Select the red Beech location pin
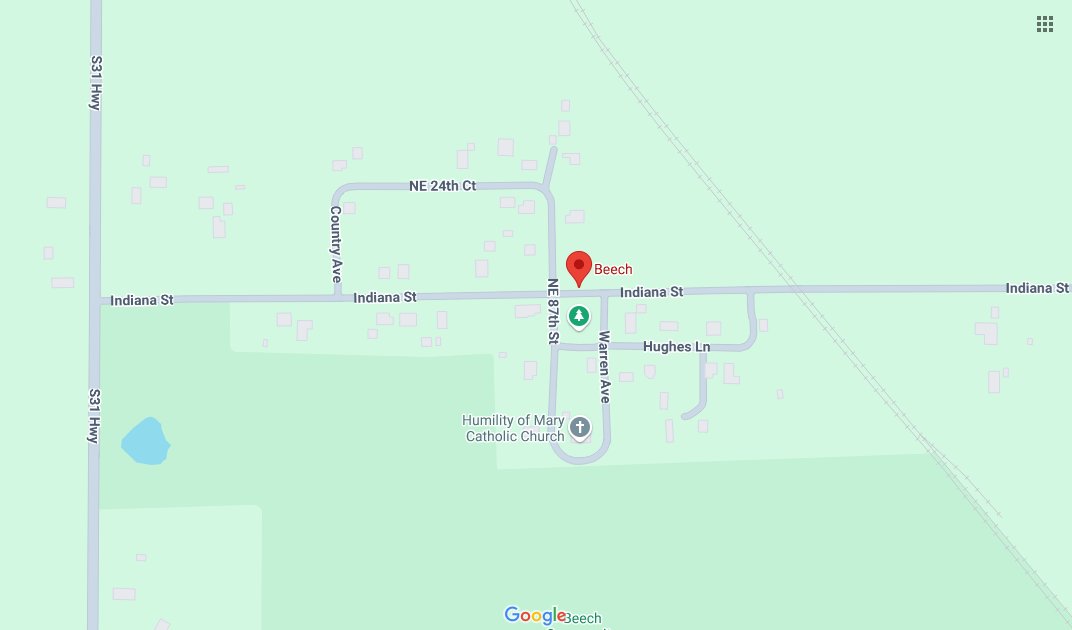This screenshot has width=1072, height=630. (578, 268)
